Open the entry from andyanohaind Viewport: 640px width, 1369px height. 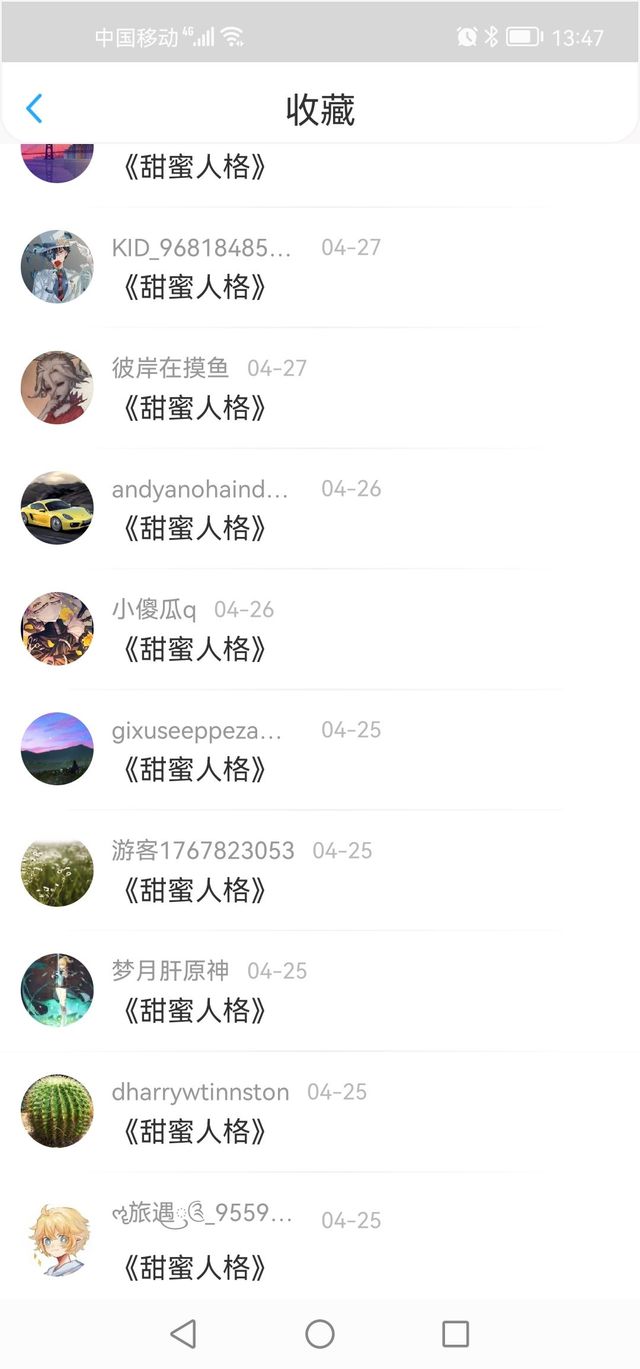coord(195,528)
